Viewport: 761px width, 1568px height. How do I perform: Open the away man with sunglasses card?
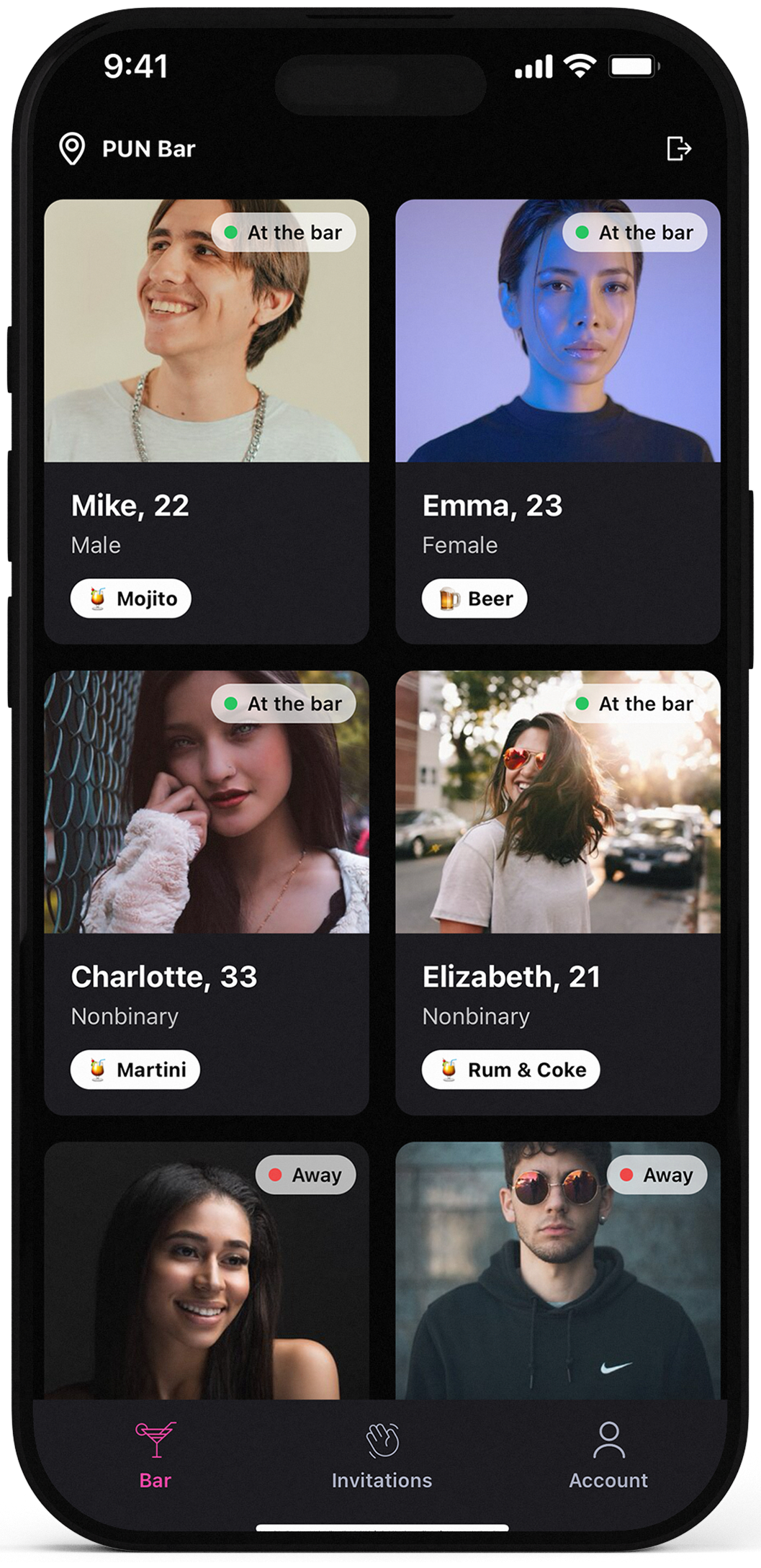557,1271
